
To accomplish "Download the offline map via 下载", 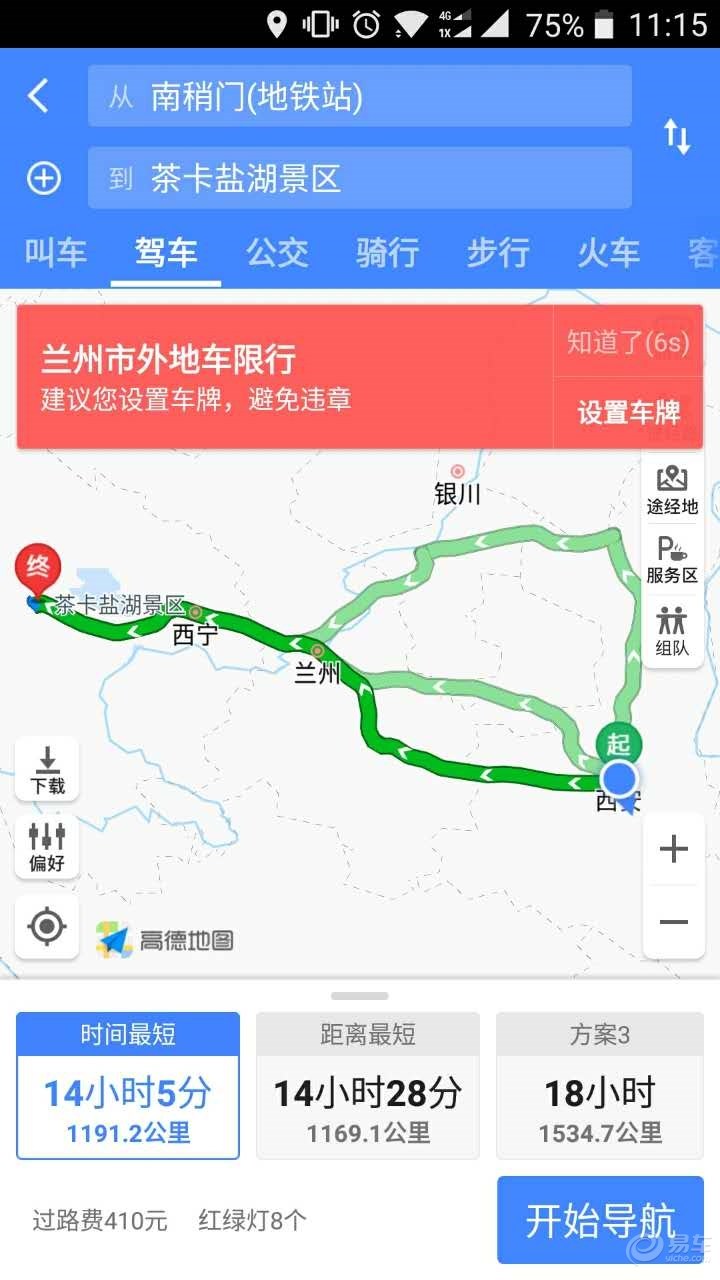I will [47, 769].
